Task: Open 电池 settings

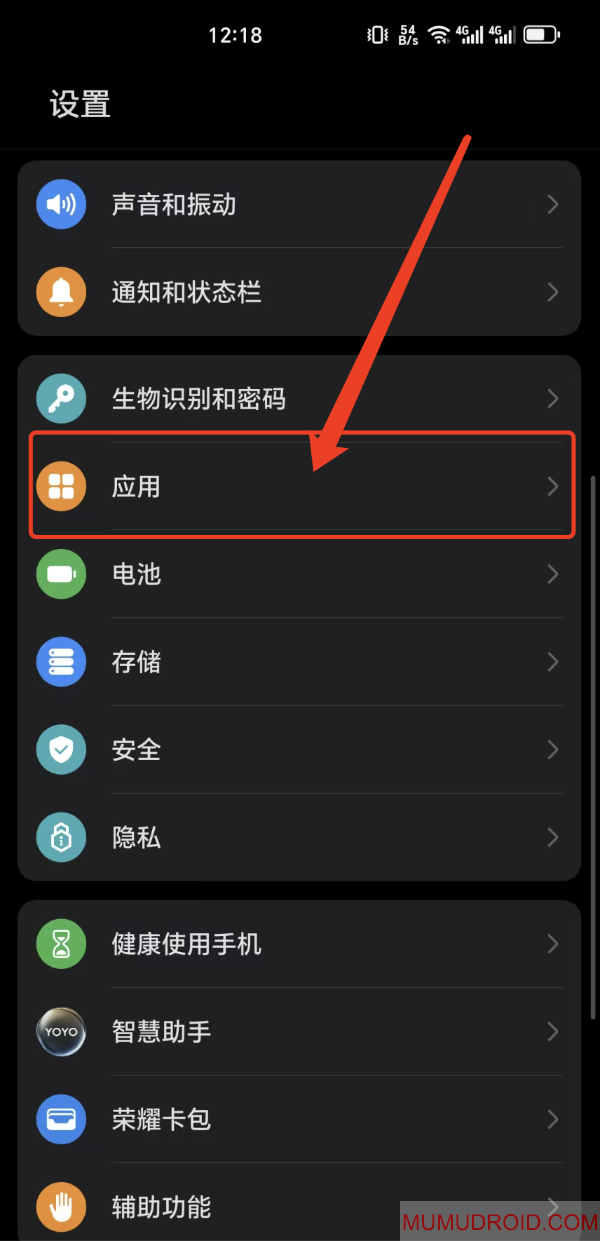Action: (x=300, y=574)
